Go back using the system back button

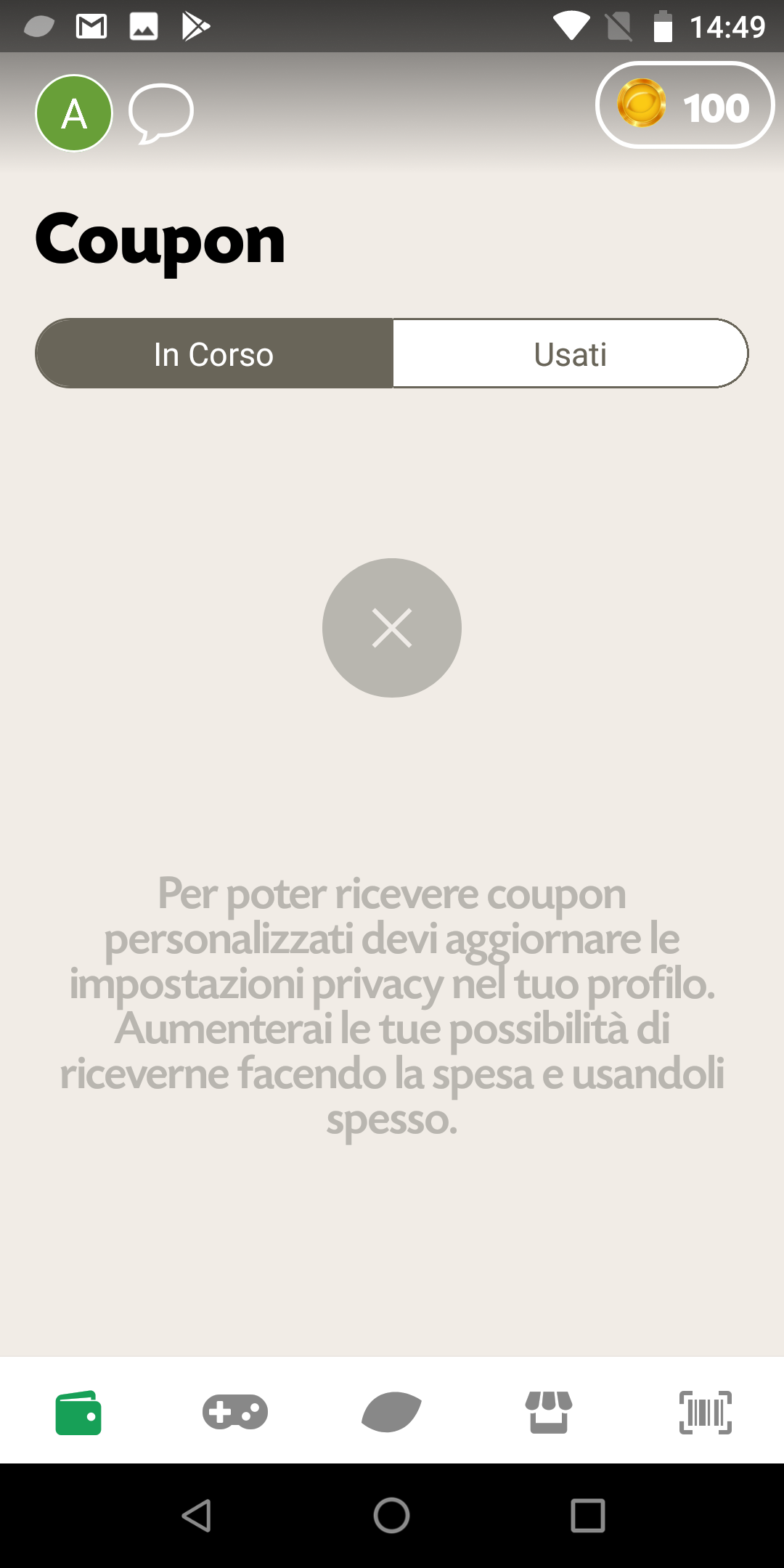(196, 1516)
